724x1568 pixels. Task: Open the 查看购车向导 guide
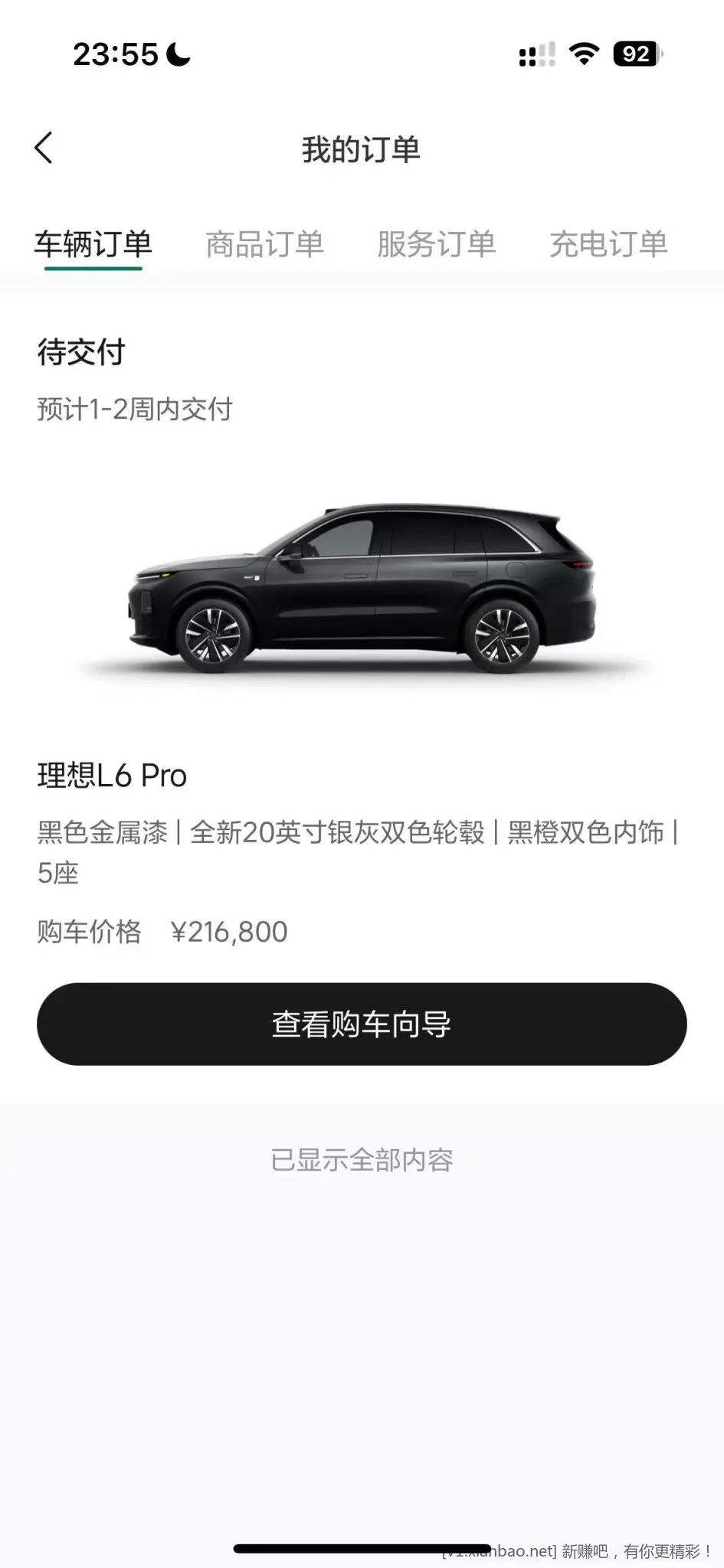click(362, 1024)
